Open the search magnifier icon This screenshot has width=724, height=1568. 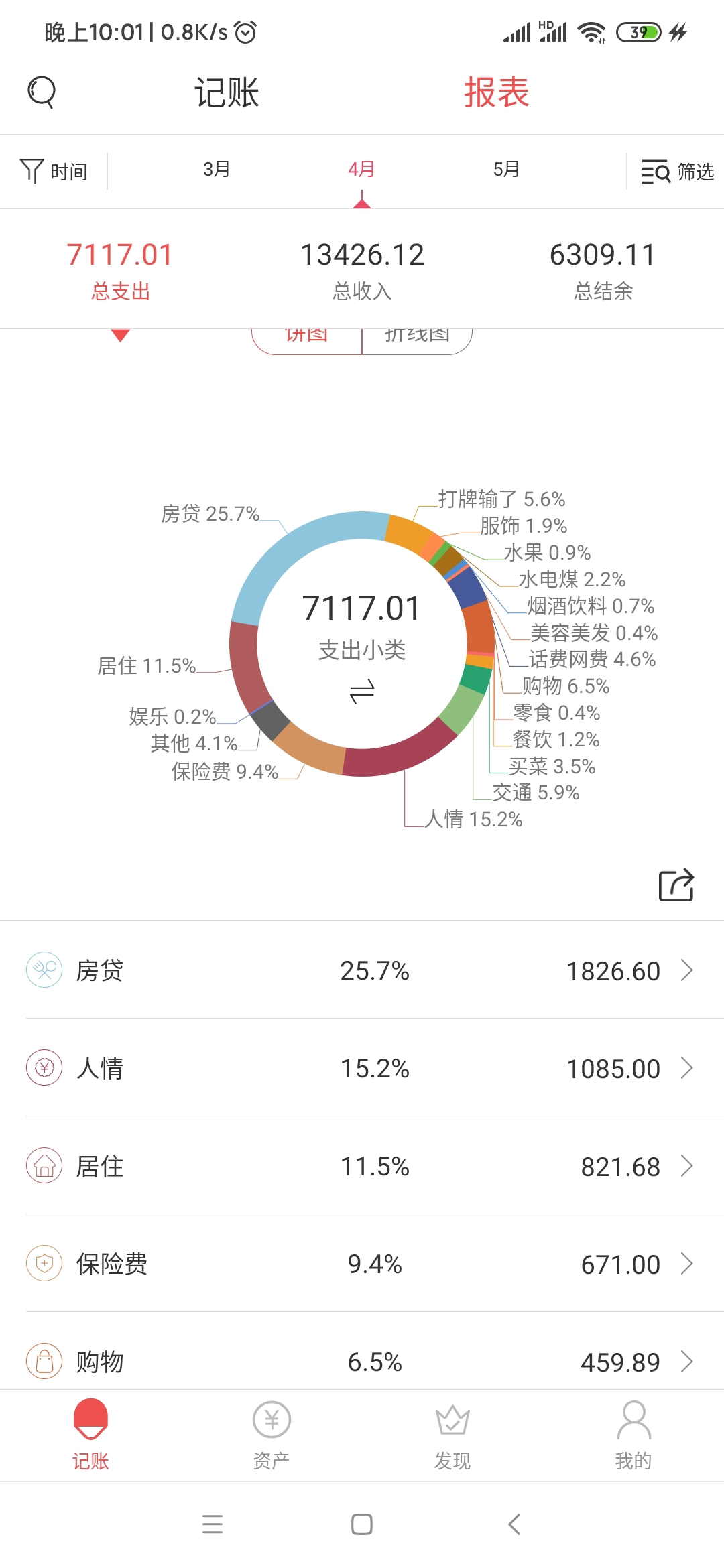point(42,92)
